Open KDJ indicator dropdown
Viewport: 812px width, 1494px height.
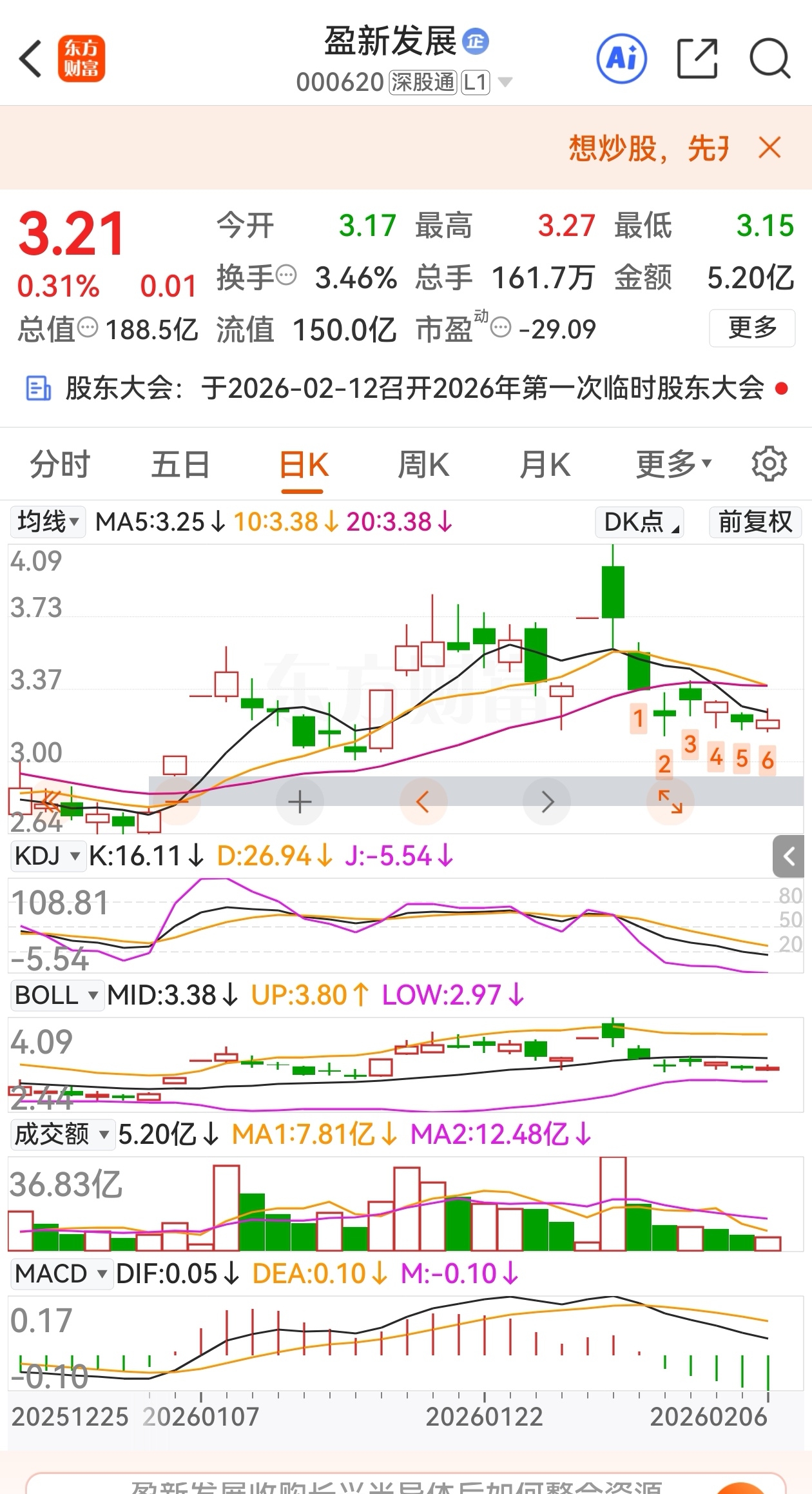click(48, 856)
